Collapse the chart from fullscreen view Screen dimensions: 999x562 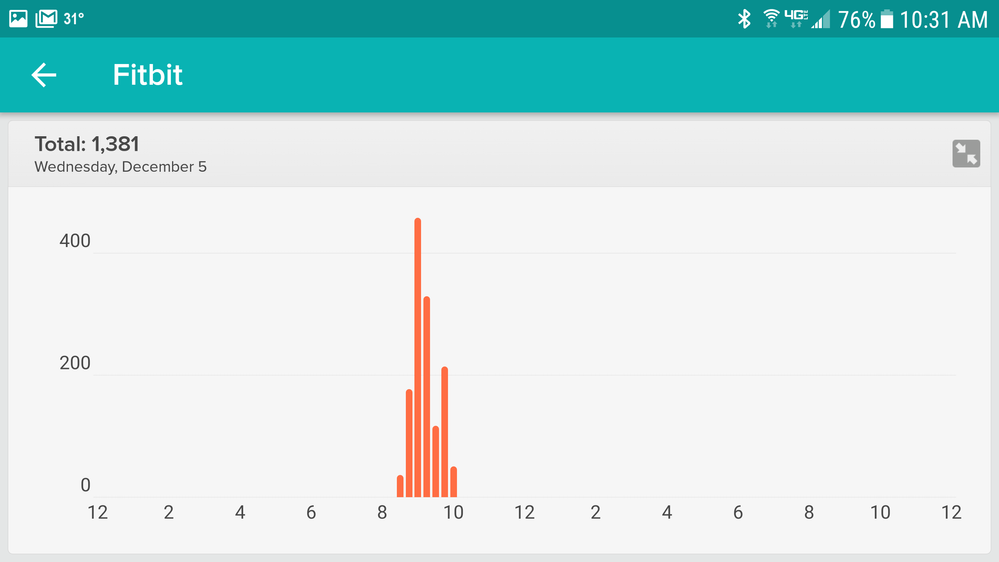[965, 153]
